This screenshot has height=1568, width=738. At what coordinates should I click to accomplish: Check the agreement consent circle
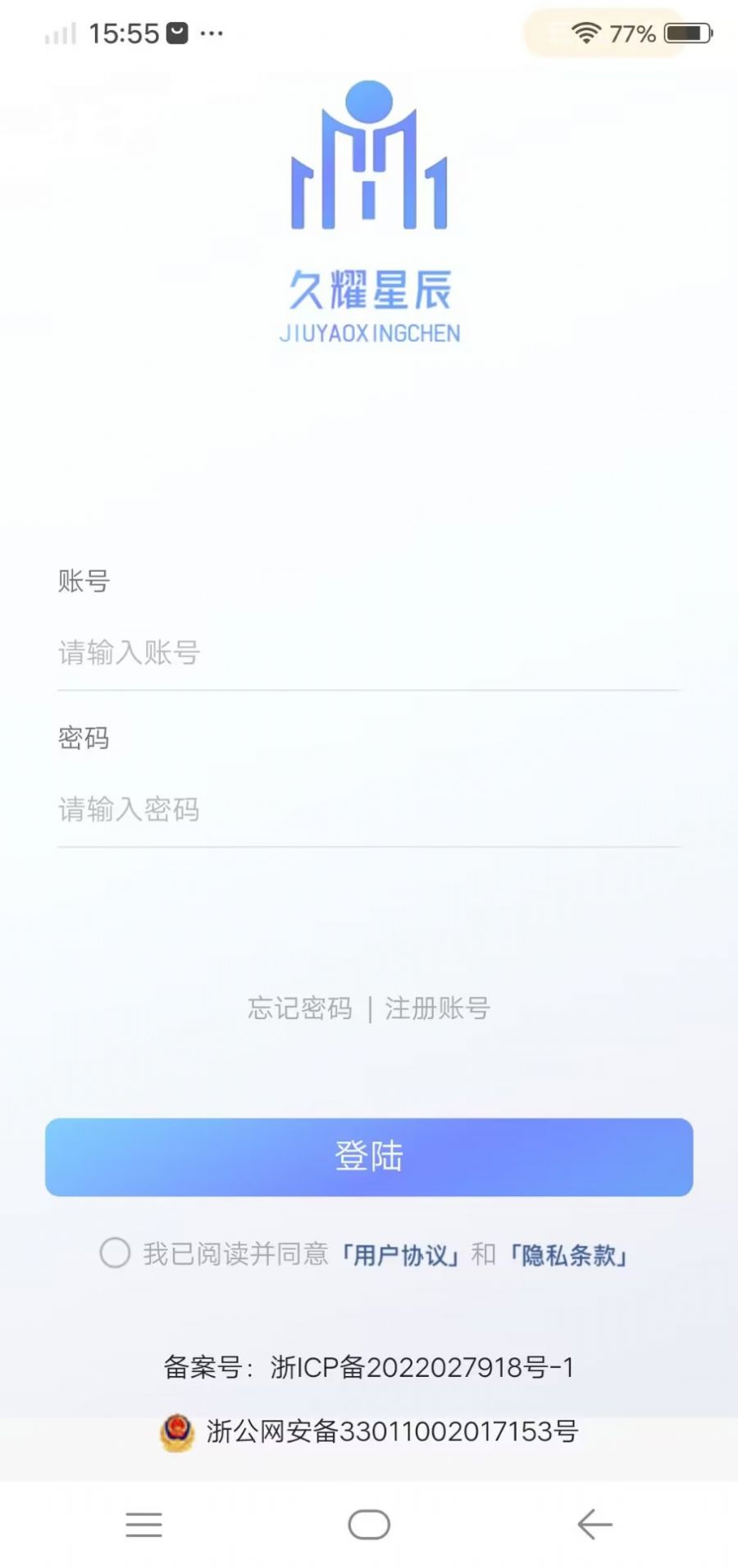pos(115,1253)
